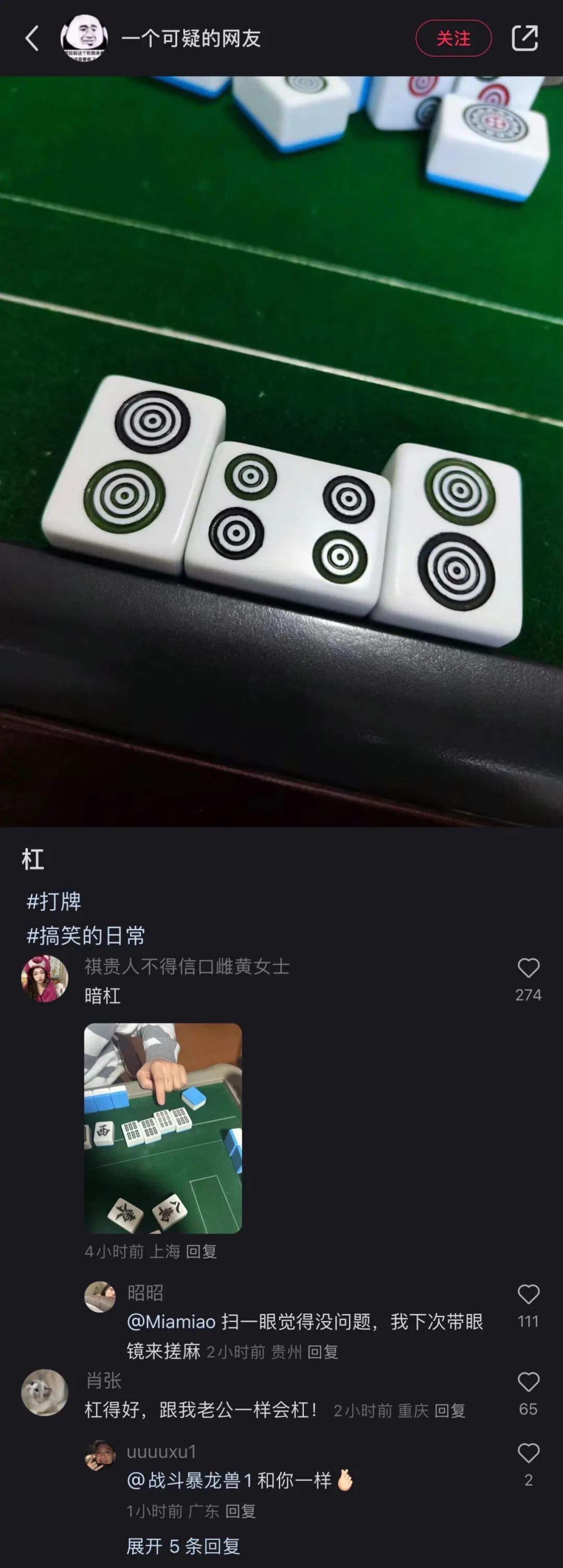Follow the author with 关注 button
Image resolution: width=563 pixels, height=1568 pixels.
click(453, 39)
